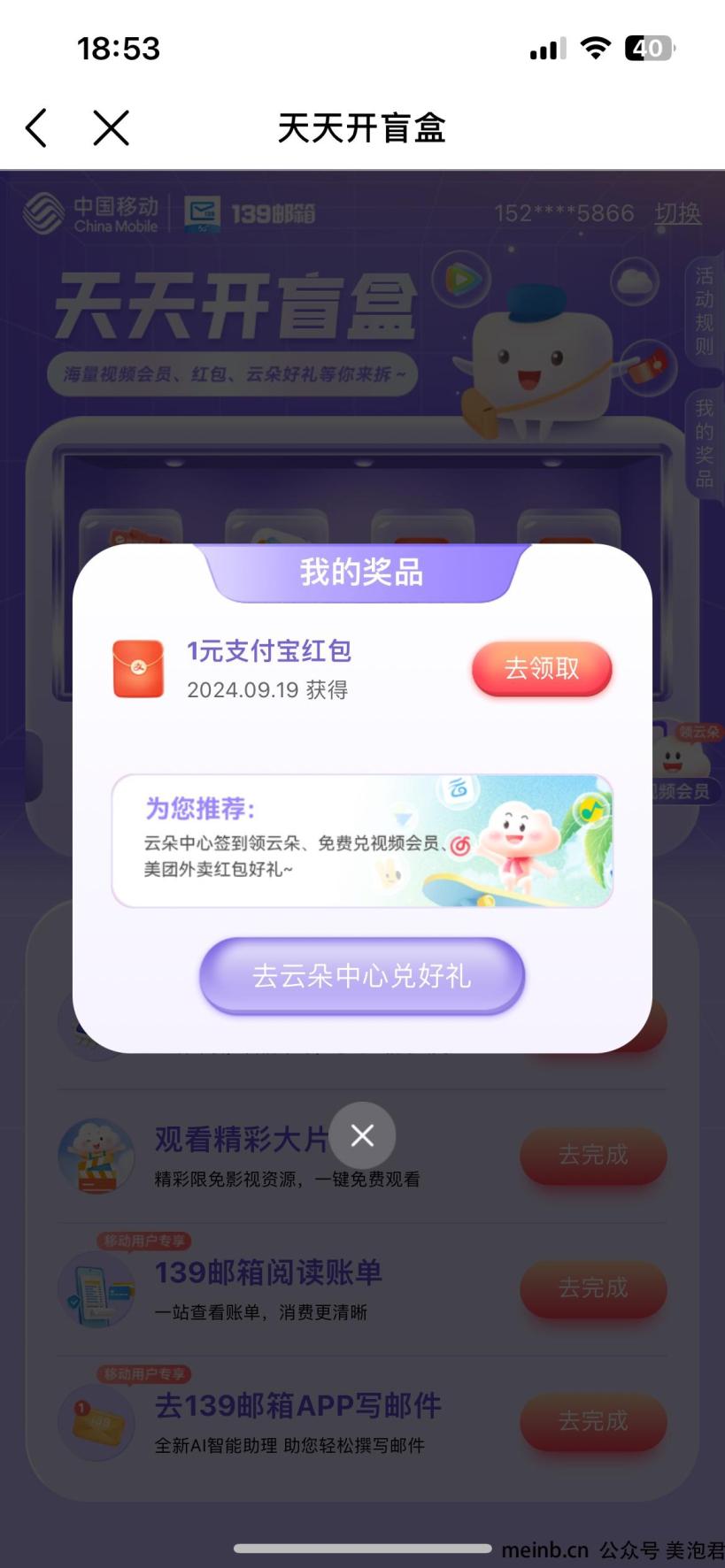Image resolution: width=725 pixels, height=1568 pixels.
Task: Tap 去云朵中心兑好礼 button
Action: tap(362, 976)
